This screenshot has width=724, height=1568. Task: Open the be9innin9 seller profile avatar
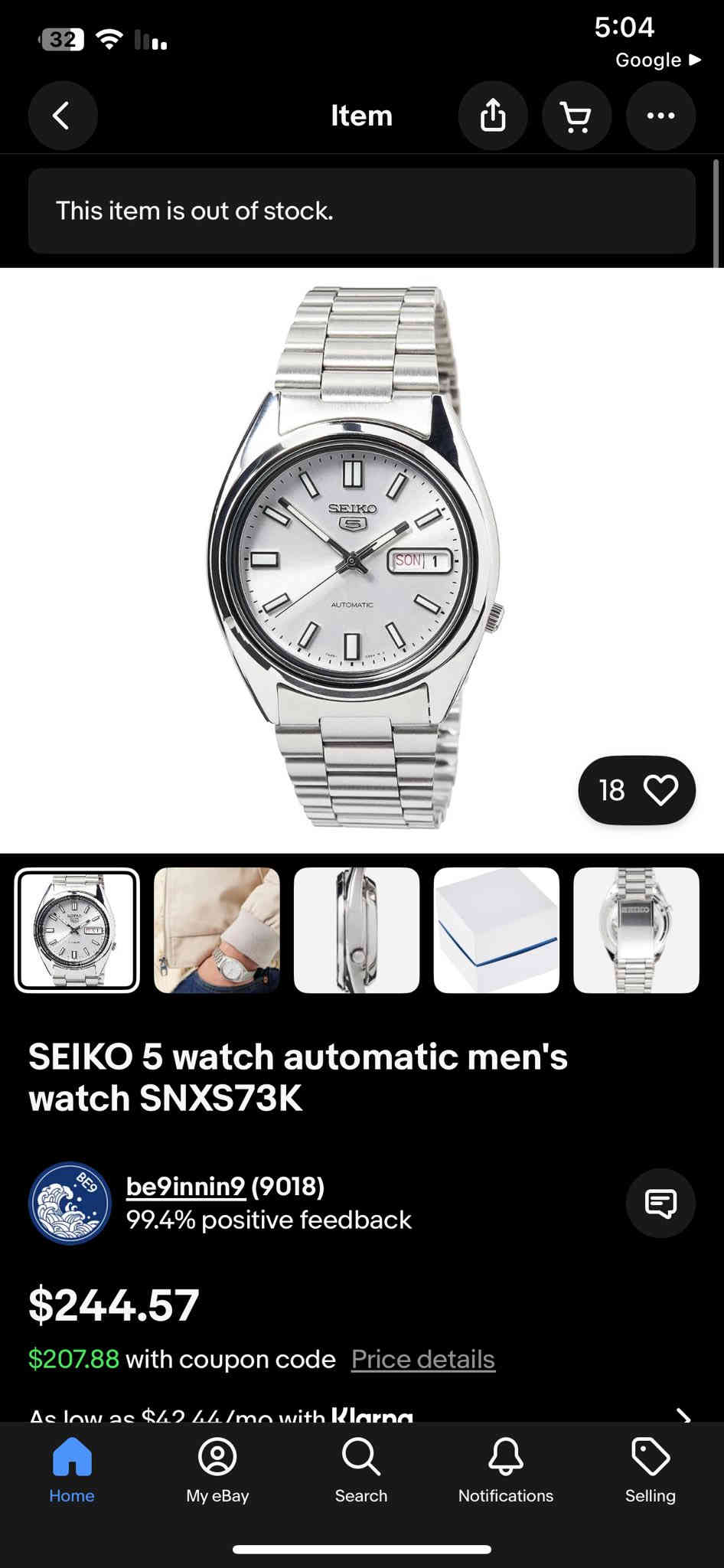pos(69,1204)
